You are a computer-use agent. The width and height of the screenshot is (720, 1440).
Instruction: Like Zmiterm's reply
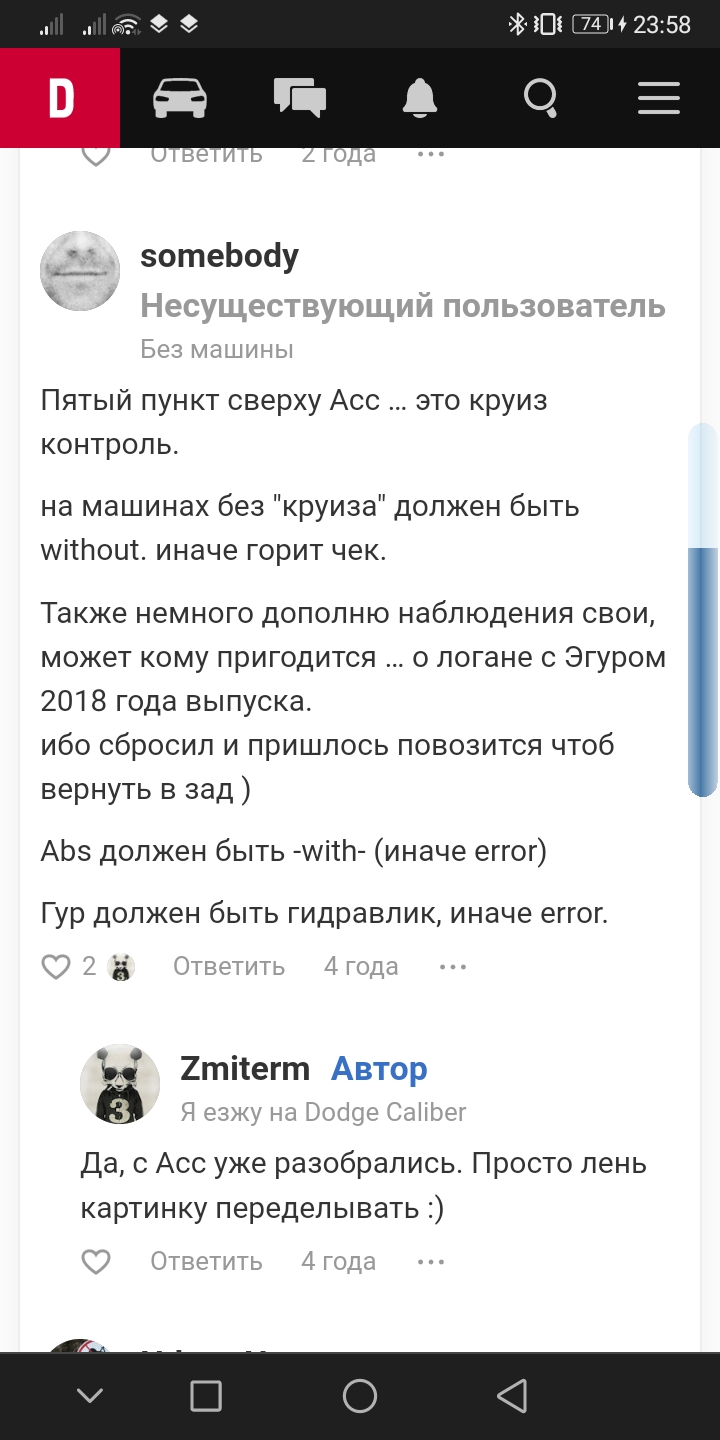point(96,1262)
